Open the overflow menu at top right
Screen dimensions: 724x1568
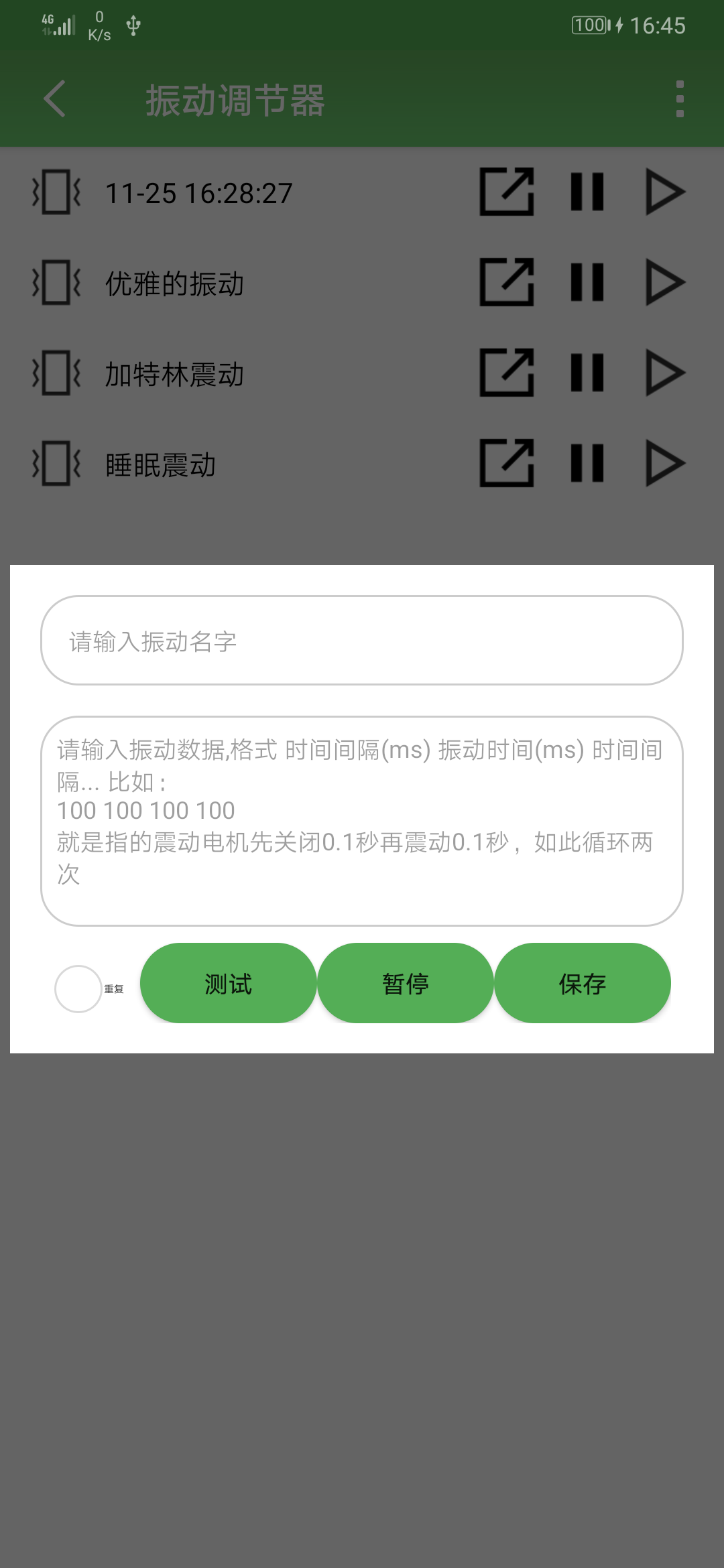pos(679,99)
